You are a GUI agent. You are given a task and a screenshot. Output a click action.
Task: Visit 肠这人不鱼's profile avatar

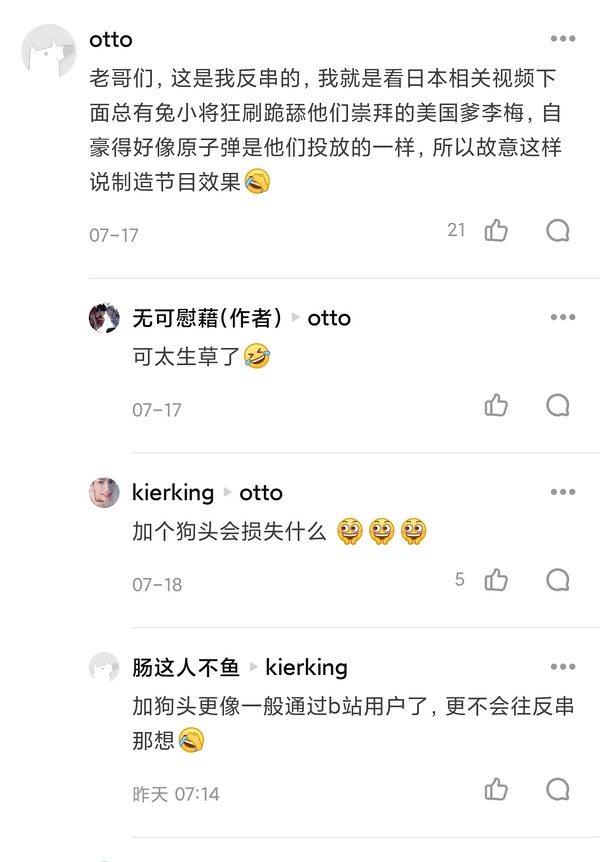(x=104, y=667)
